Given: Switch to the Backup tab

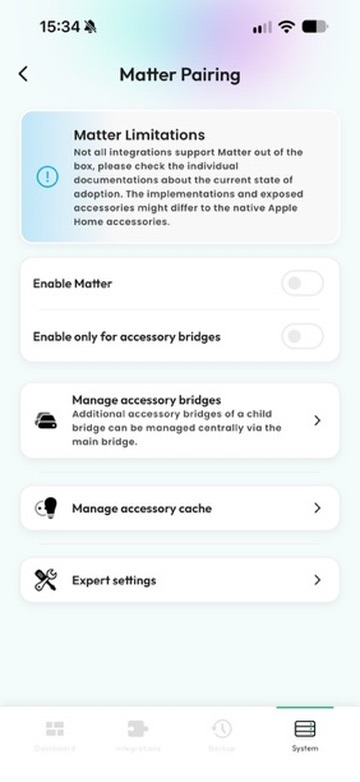Looking at the screenshot, I should click(221, 736).
